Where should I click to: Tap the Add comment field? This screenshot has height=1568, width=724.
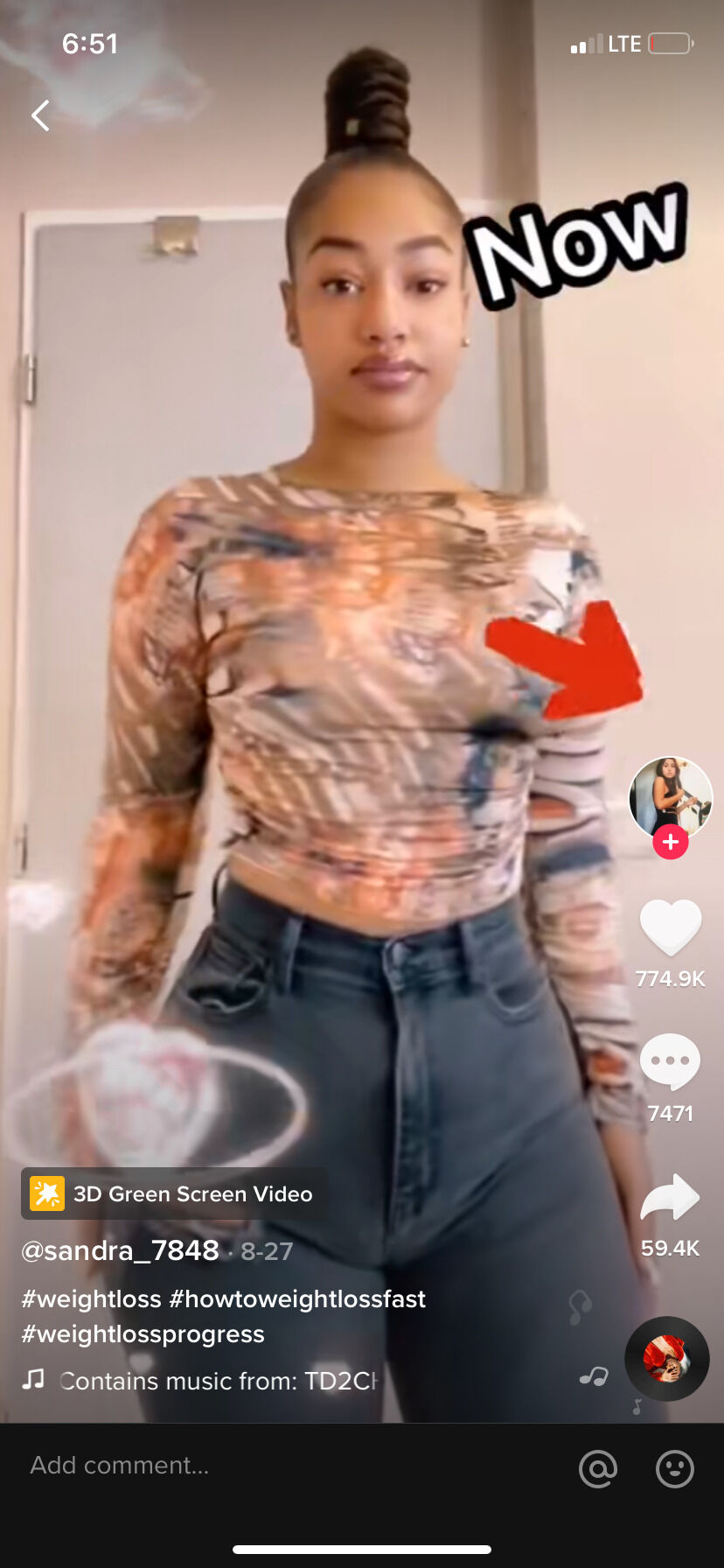click(262, 1465)
